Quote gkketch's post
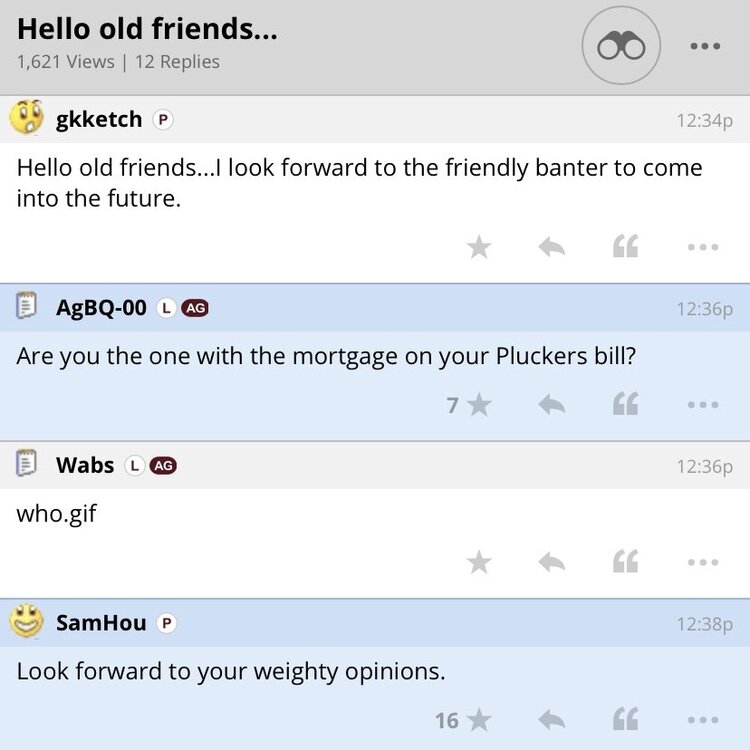The image size is (750, 750). click(626, 247)
